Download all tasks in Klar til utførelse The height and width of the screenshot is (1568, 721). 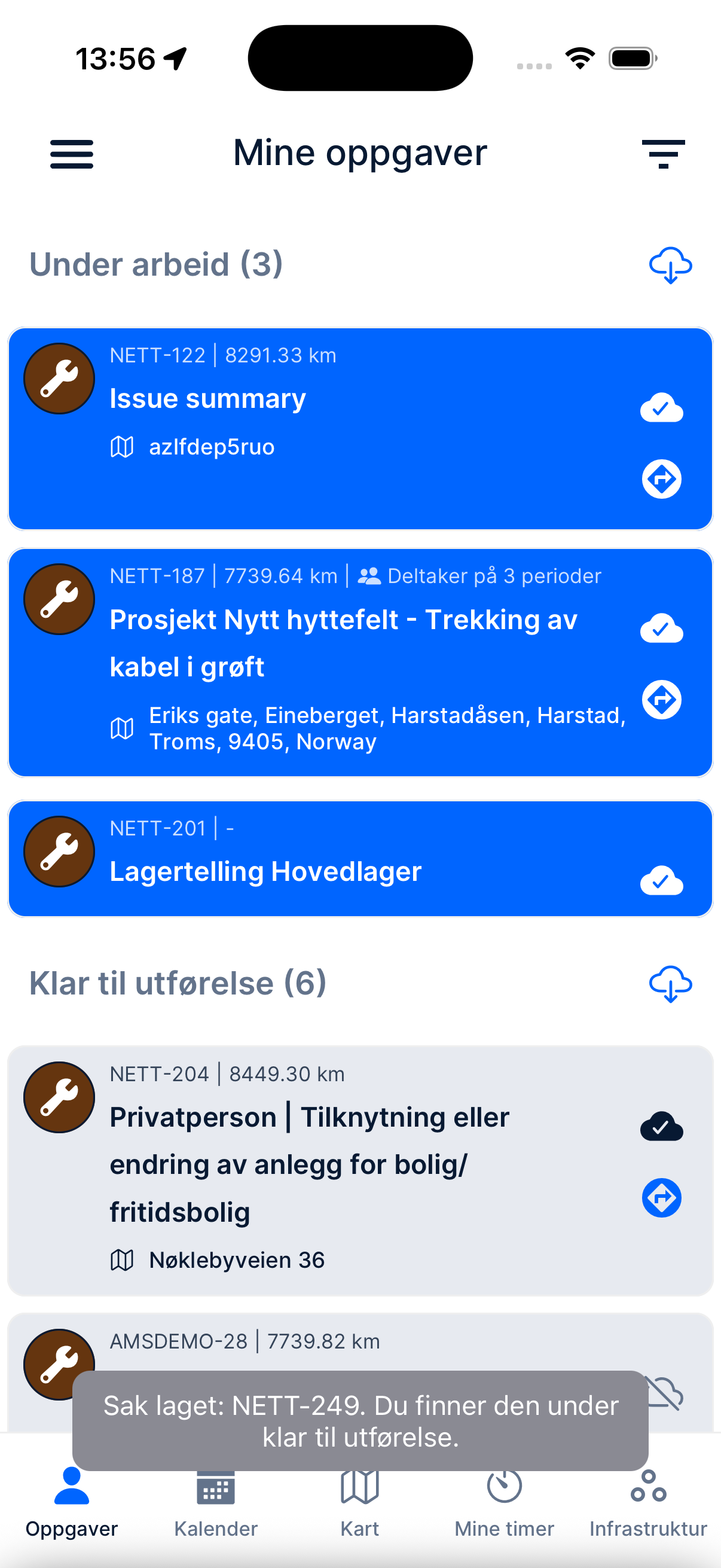point(670,984)
